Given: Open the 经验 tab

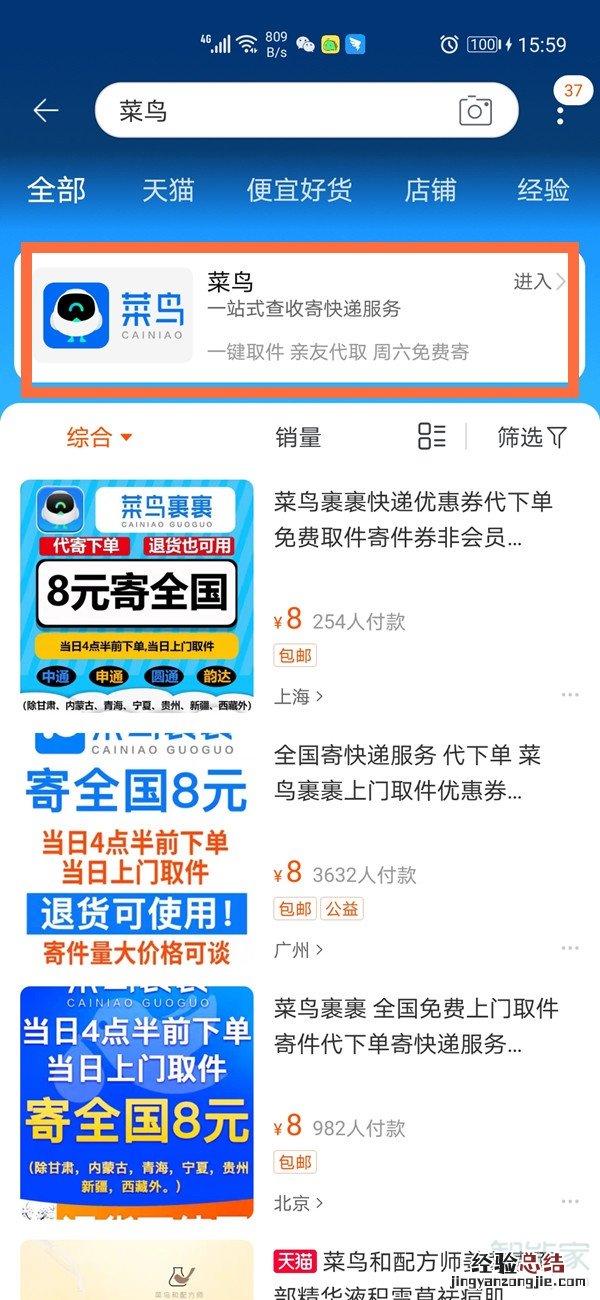Looking at the screenshot, I should [x=544, y=190].
